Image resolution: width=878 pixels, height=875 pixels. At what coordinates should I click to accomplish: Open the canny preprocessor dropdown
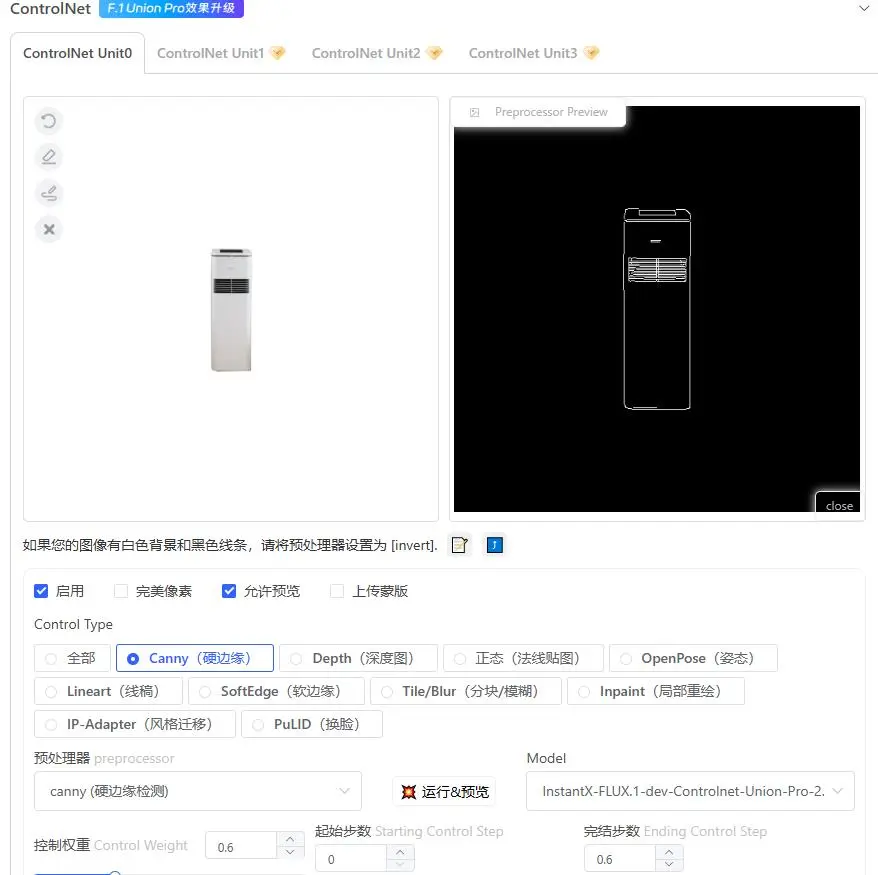pyautogui.click(x=197, y=791)
